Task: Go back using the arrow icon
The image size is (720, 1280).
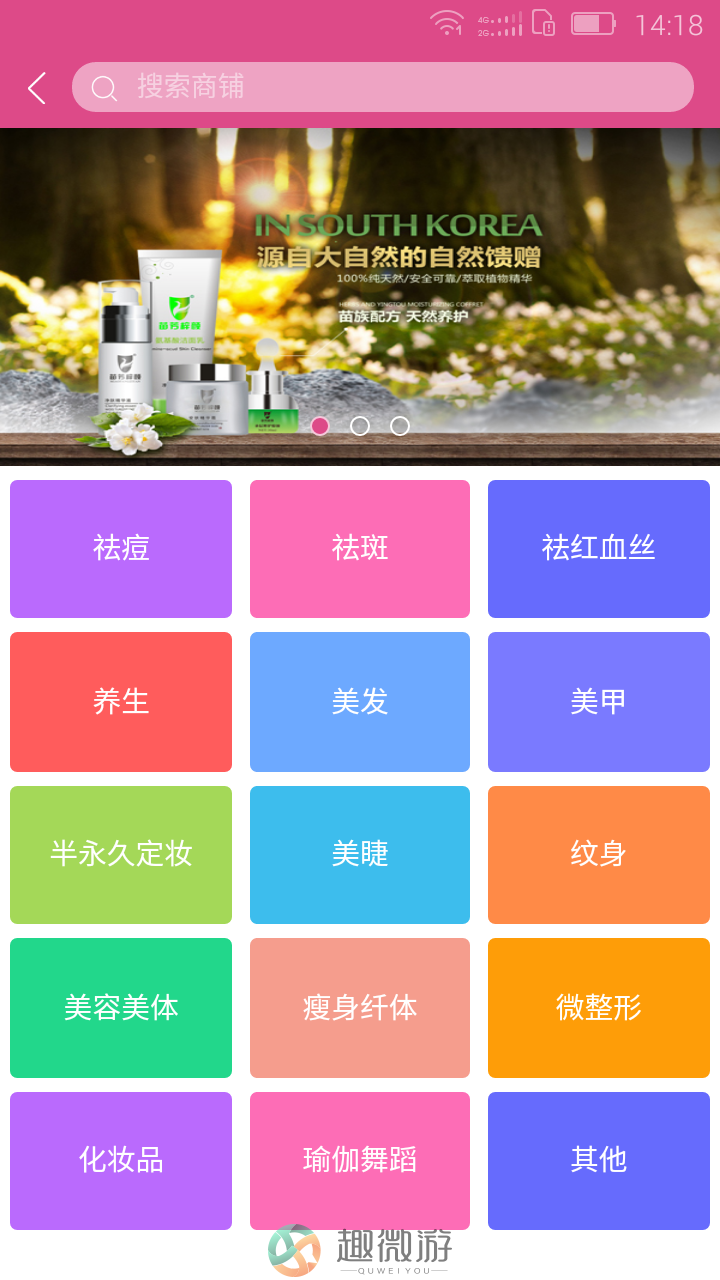Action: [x=37, y=88]
